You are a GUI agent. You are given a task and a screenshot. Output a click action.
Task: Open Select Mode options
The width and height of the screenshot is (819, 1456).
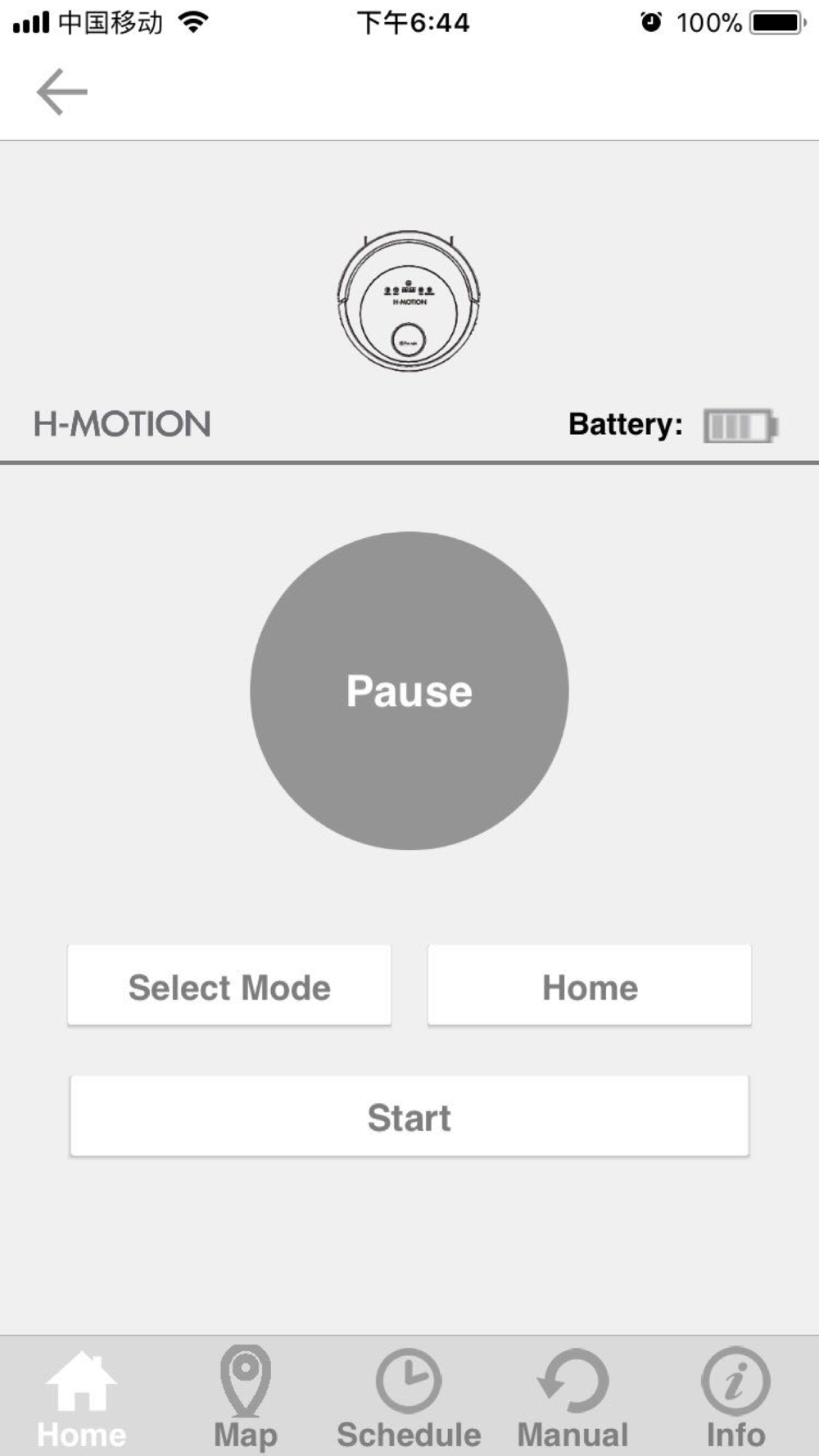(x=229, y=985)
